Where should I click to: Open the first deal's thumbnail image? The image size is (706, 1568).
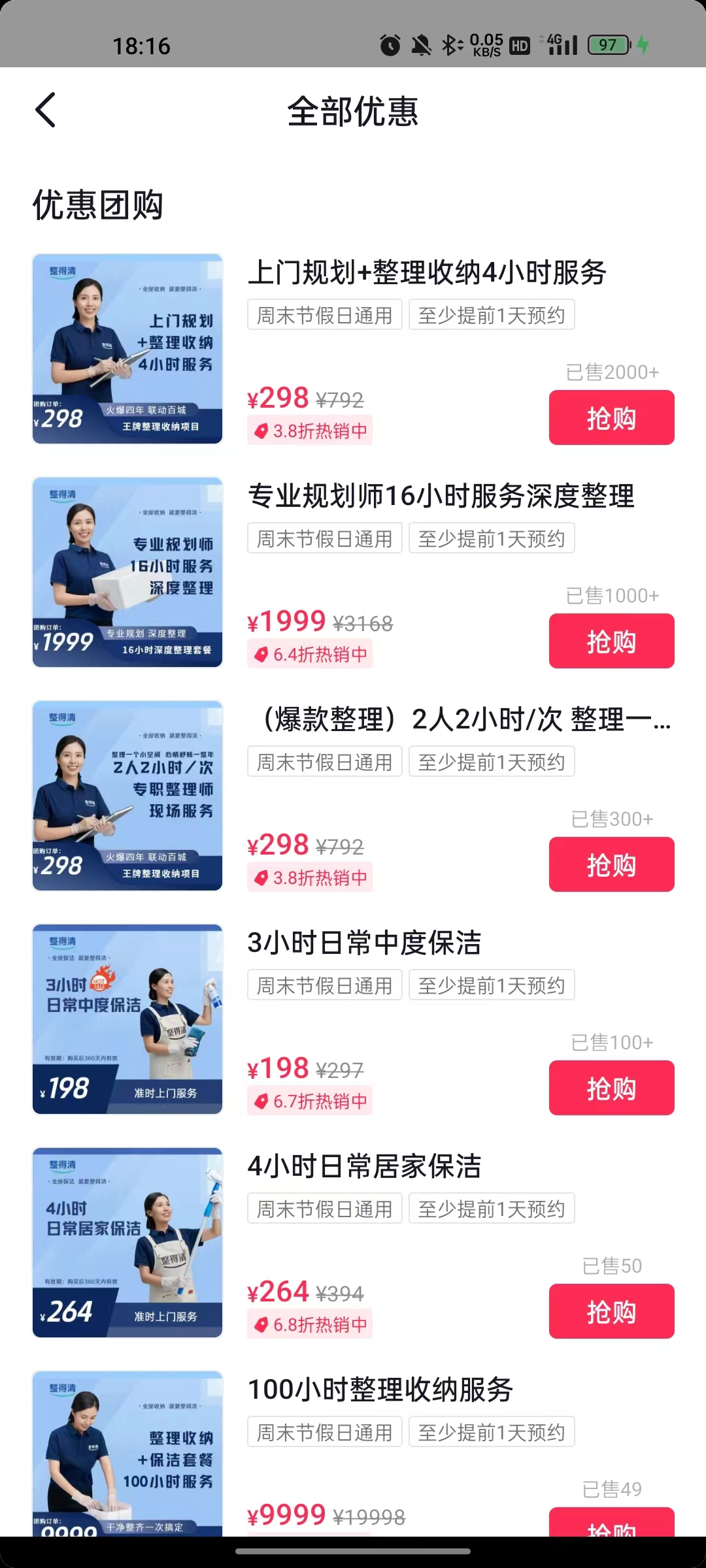point(127,350)
